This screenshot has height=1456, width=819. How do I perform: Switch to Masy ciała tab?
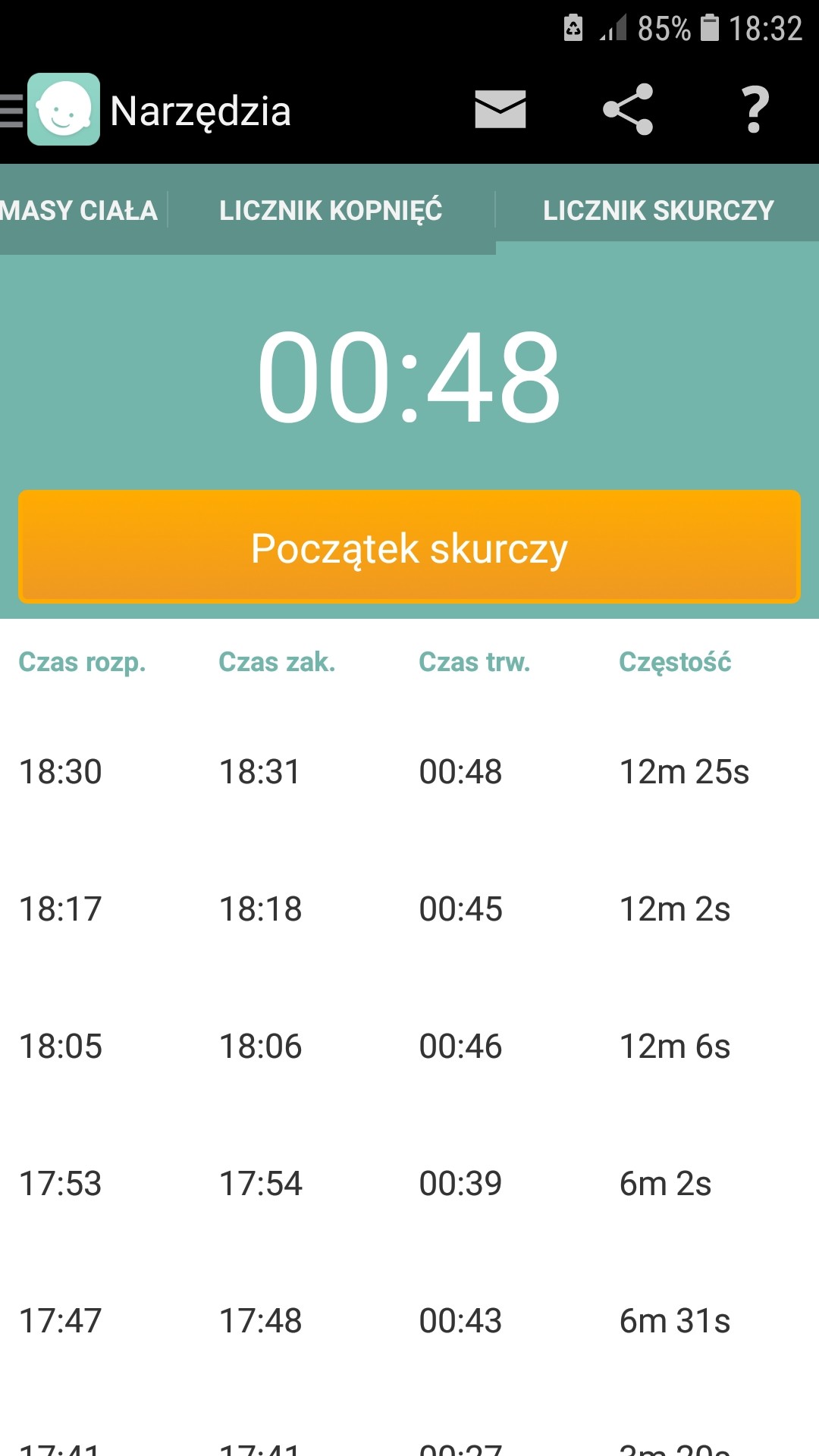(x=80, y=210)
